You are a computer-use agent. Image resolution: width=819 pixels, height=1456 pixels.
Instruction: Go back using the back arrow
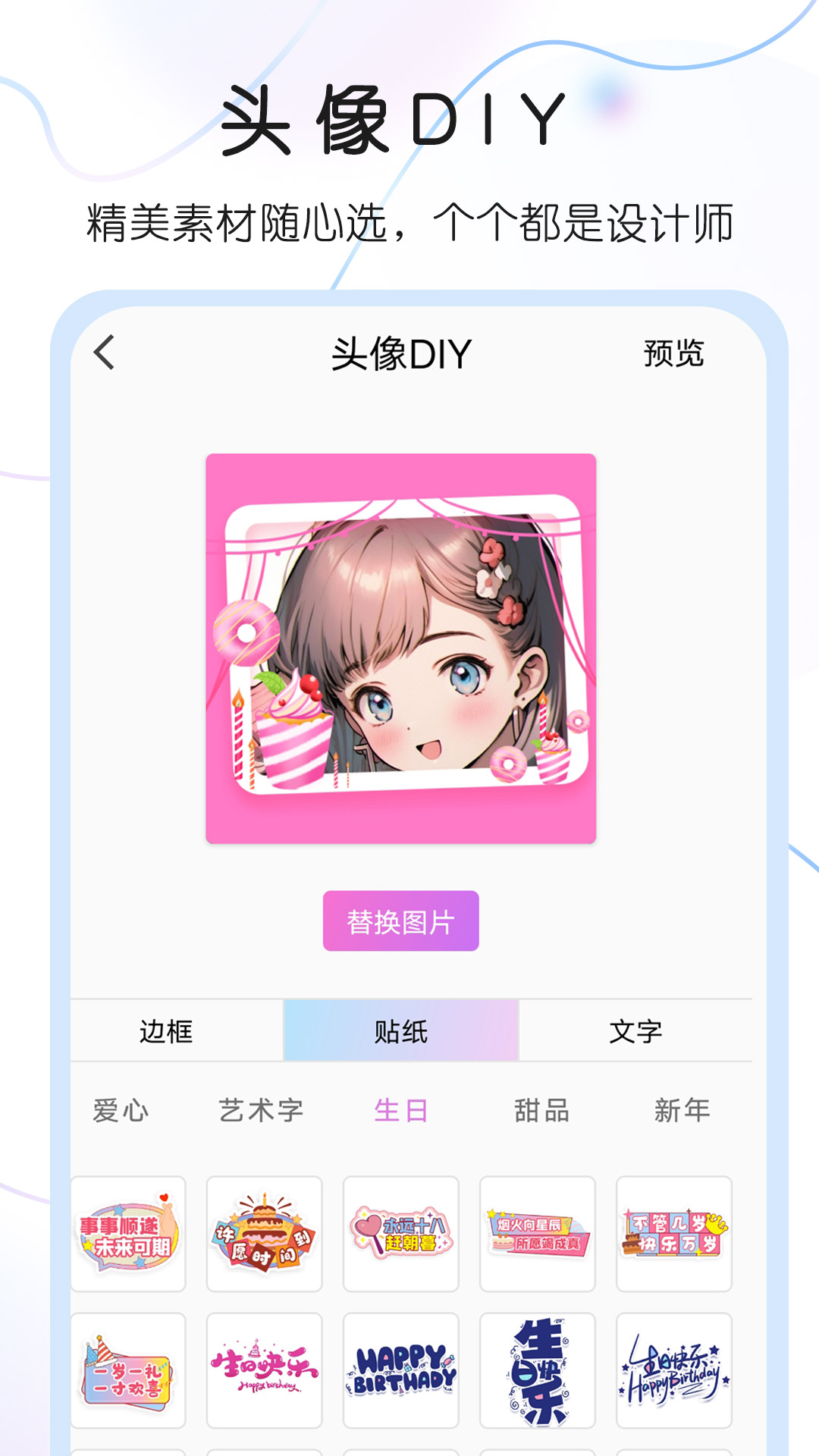tap(102, 353)
